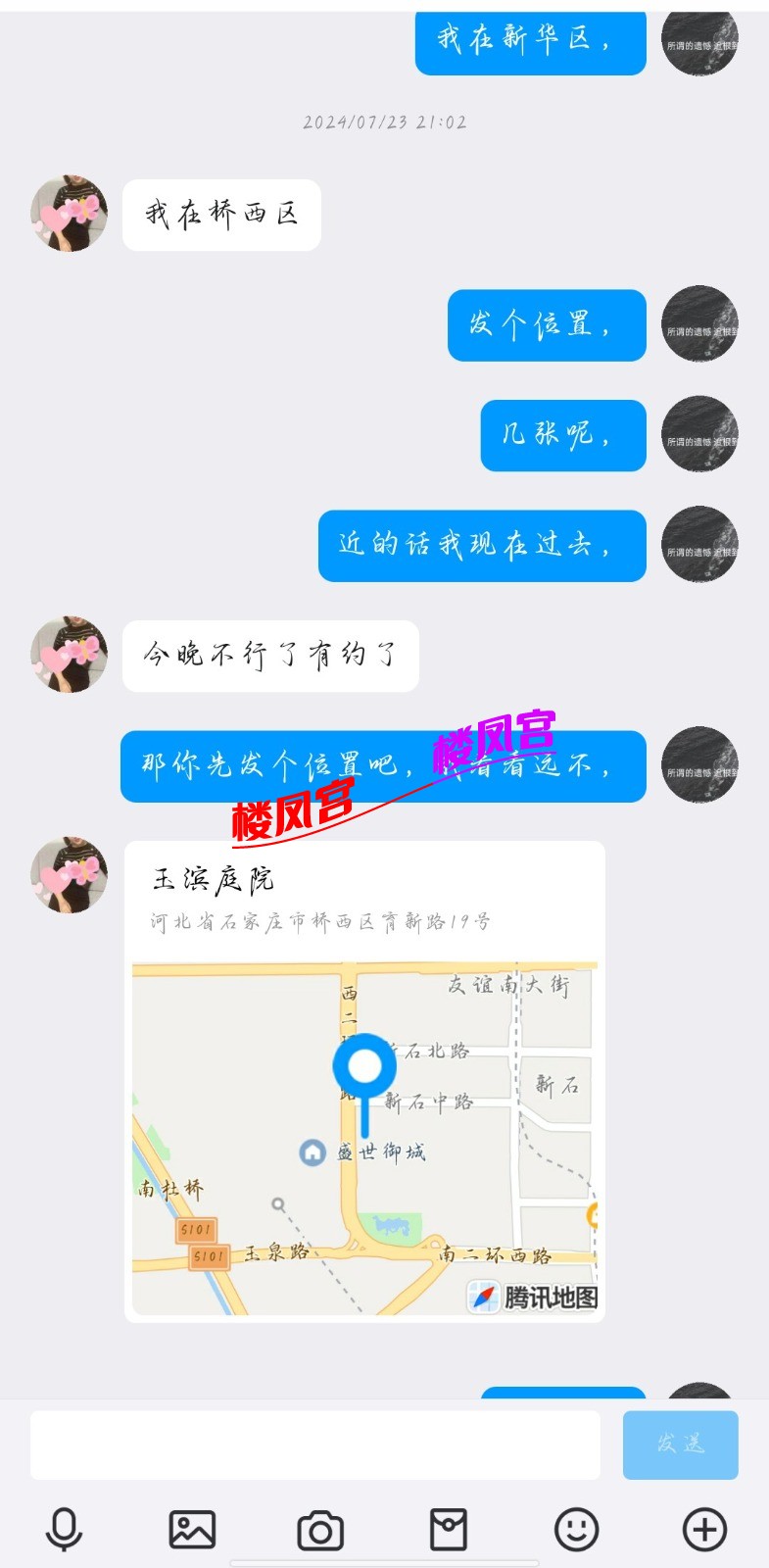Open the emoji picker

(x=576, y=1529)
